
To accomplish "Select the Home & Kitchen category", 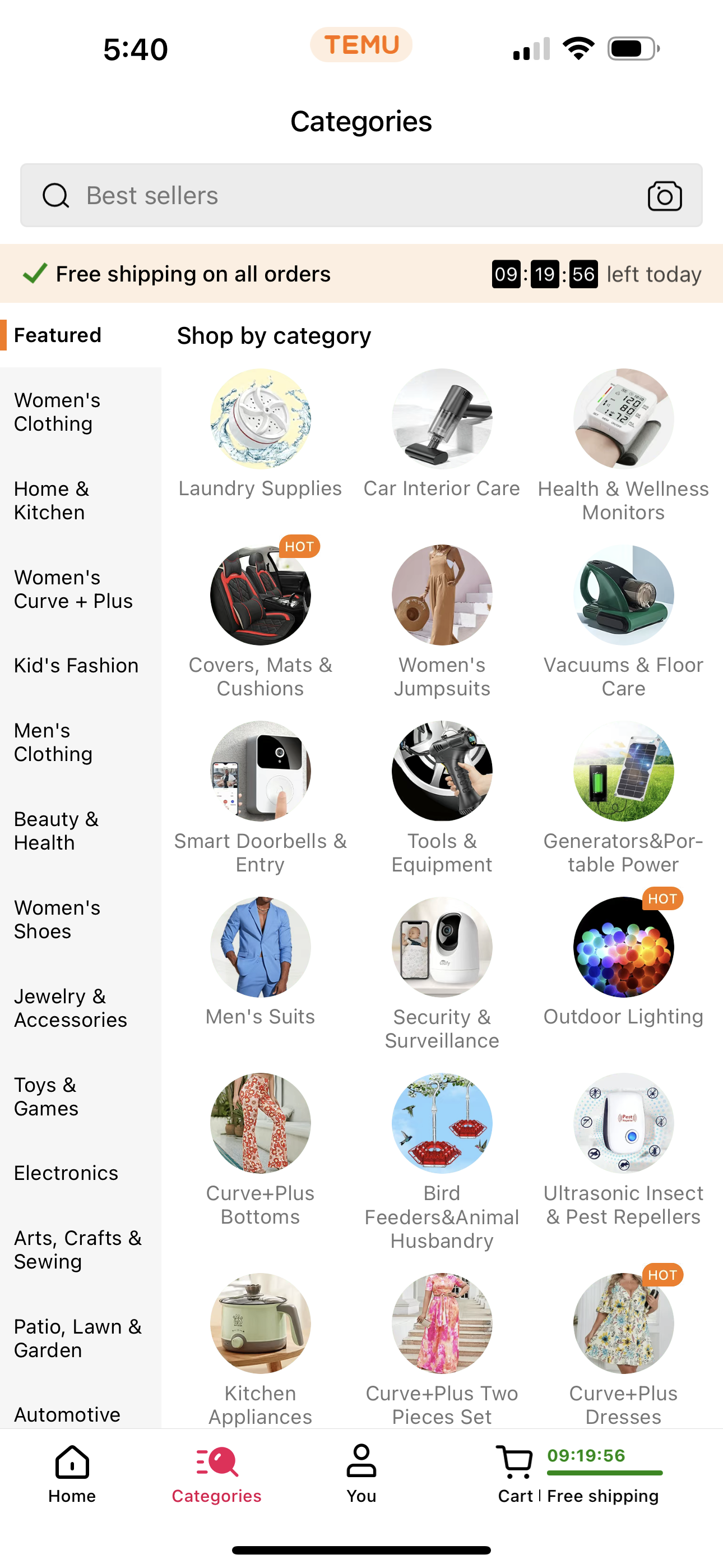I will pyautogui.click(x=52, y=500).
